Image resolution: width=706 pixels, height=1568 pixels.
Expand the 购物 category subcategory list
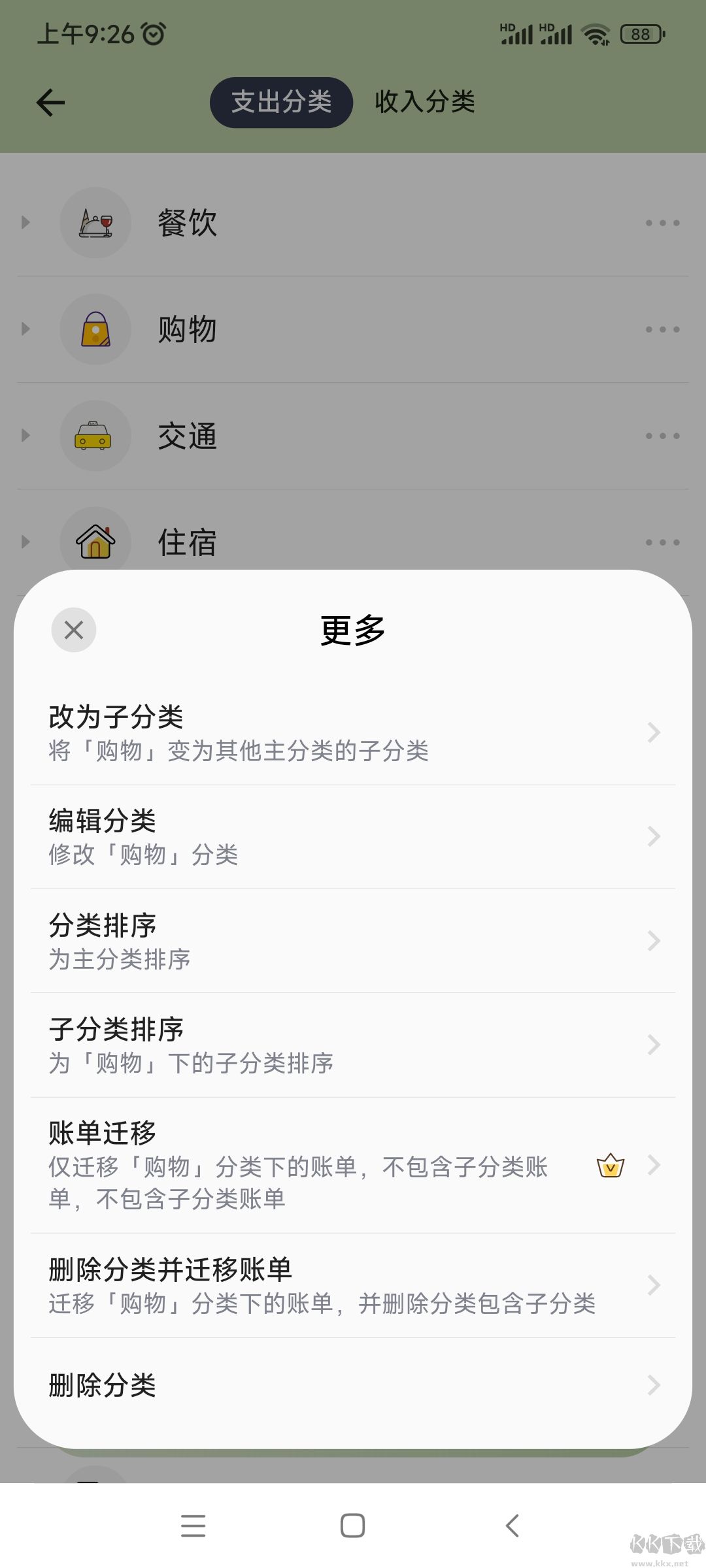pyautogui.click(x=25, y=329)
